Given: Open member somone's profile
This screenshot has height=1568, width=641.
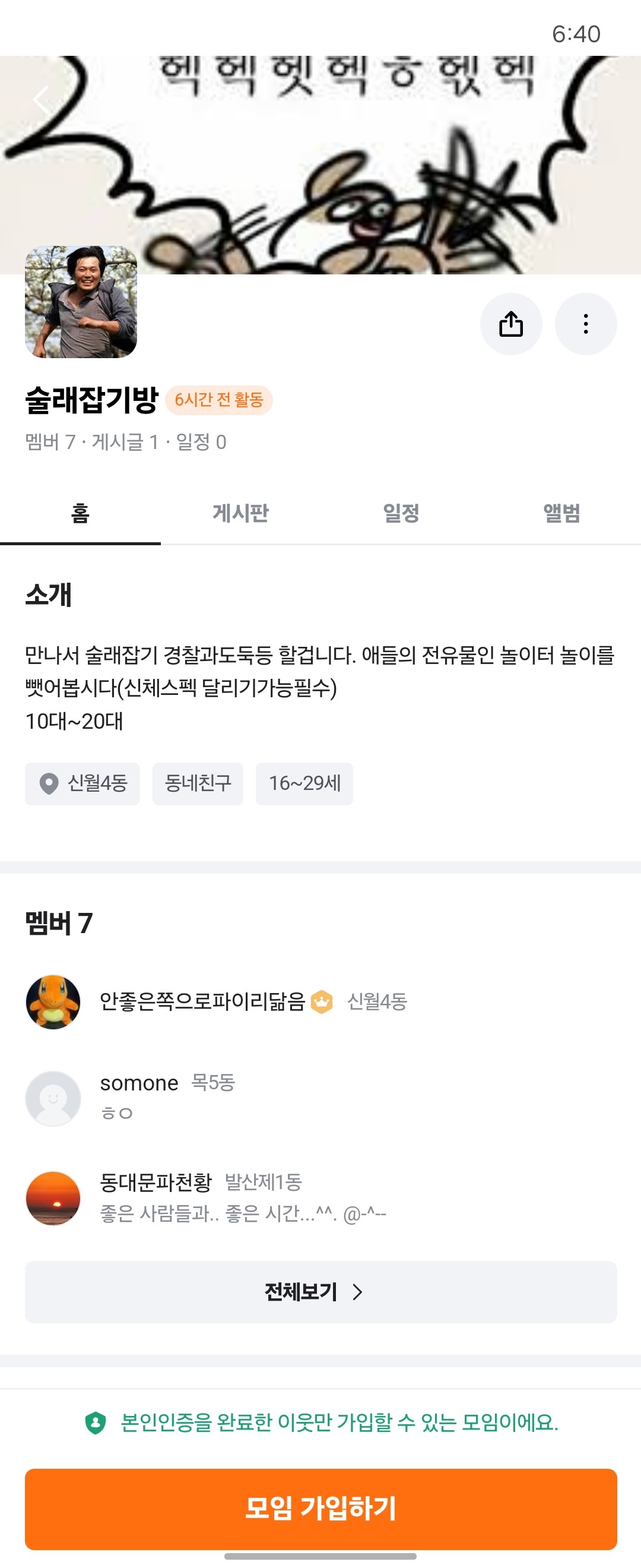Looking at the screenshot, I should [x=139, y=1083].
